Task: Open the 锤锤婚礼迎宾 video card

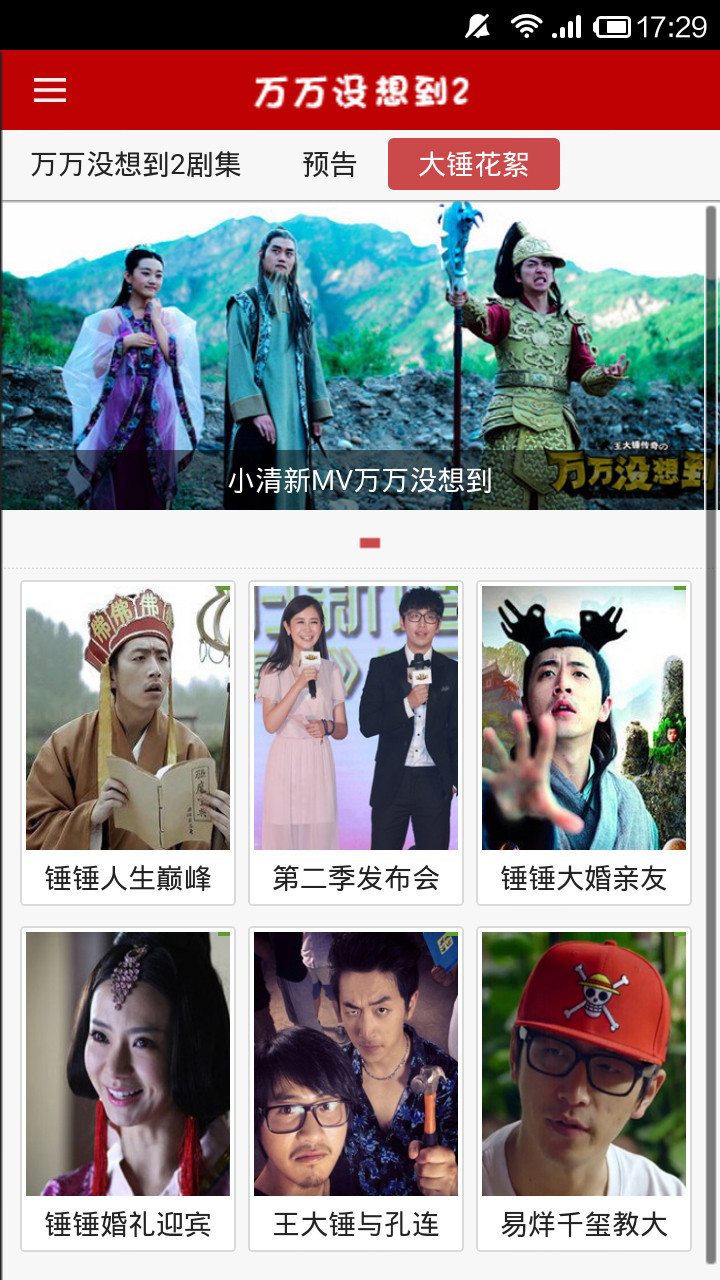Action: point(128,1088)
